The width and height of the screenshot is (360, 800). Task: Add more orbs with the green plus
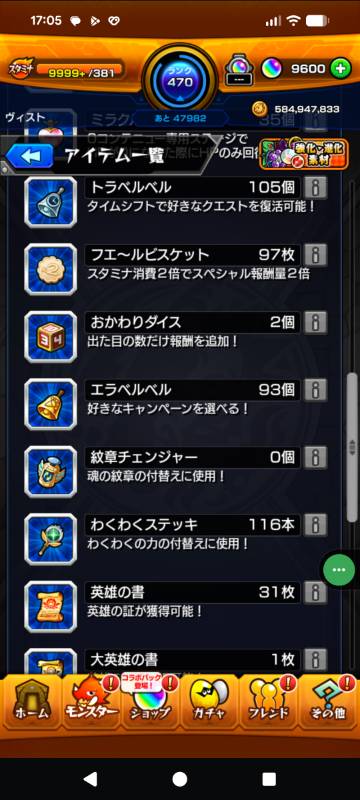[340, 69]
